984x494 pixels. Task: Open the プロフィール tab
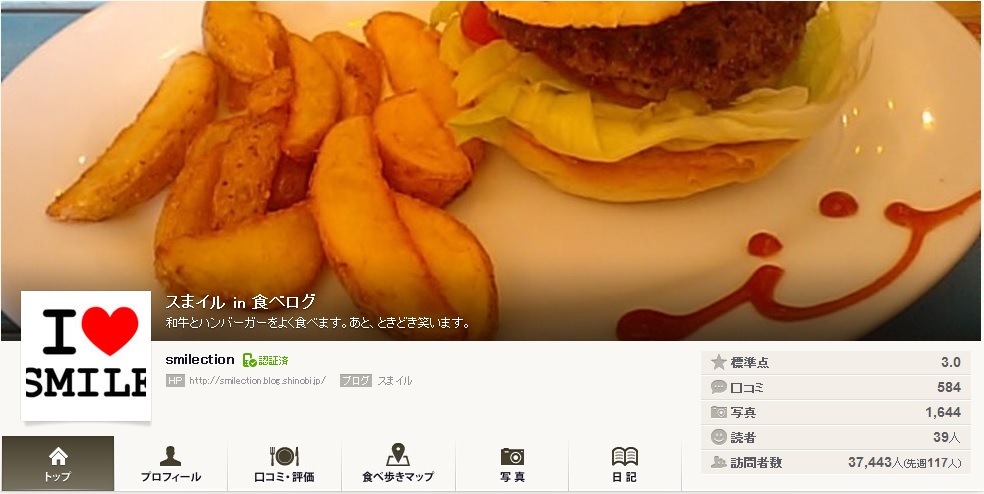(x=171, y=464)
